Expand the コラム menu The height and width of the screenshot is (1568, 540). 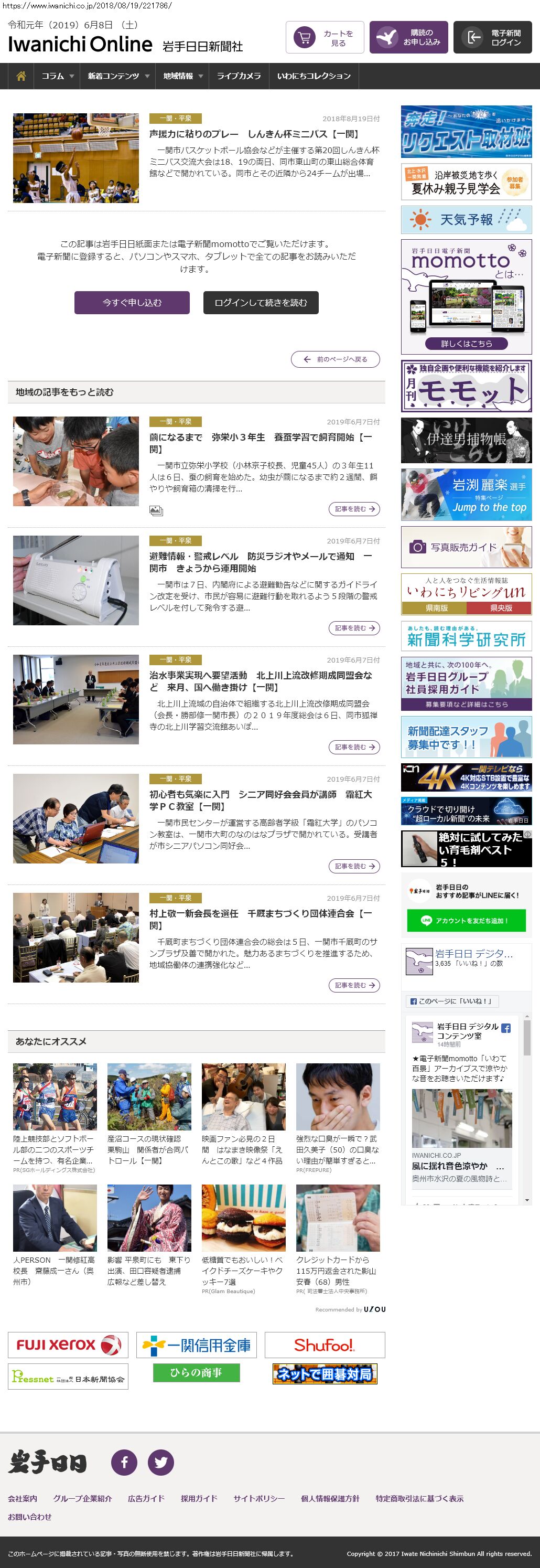pos(57,76)
